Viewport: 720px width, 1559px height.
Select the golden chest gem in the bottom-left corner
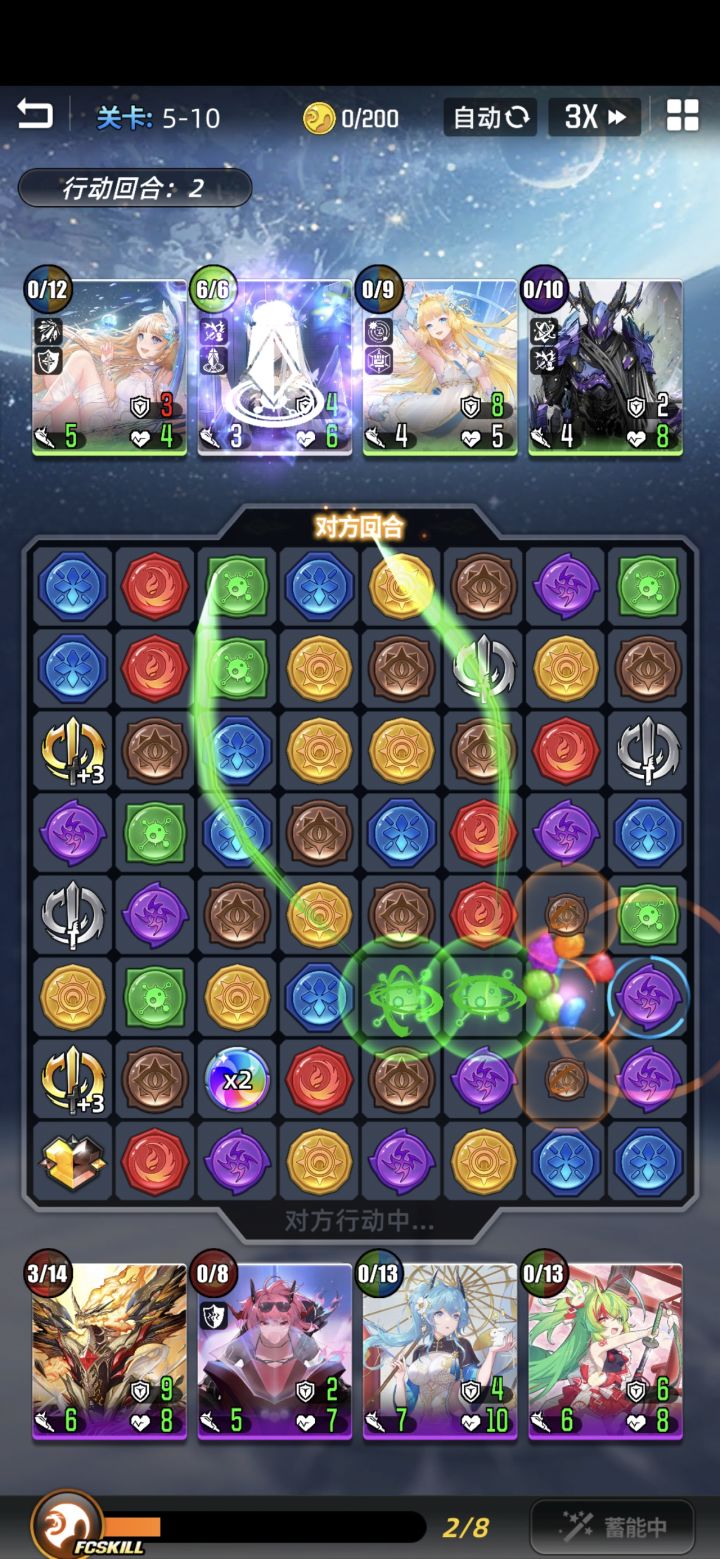tap(71, 1162)
